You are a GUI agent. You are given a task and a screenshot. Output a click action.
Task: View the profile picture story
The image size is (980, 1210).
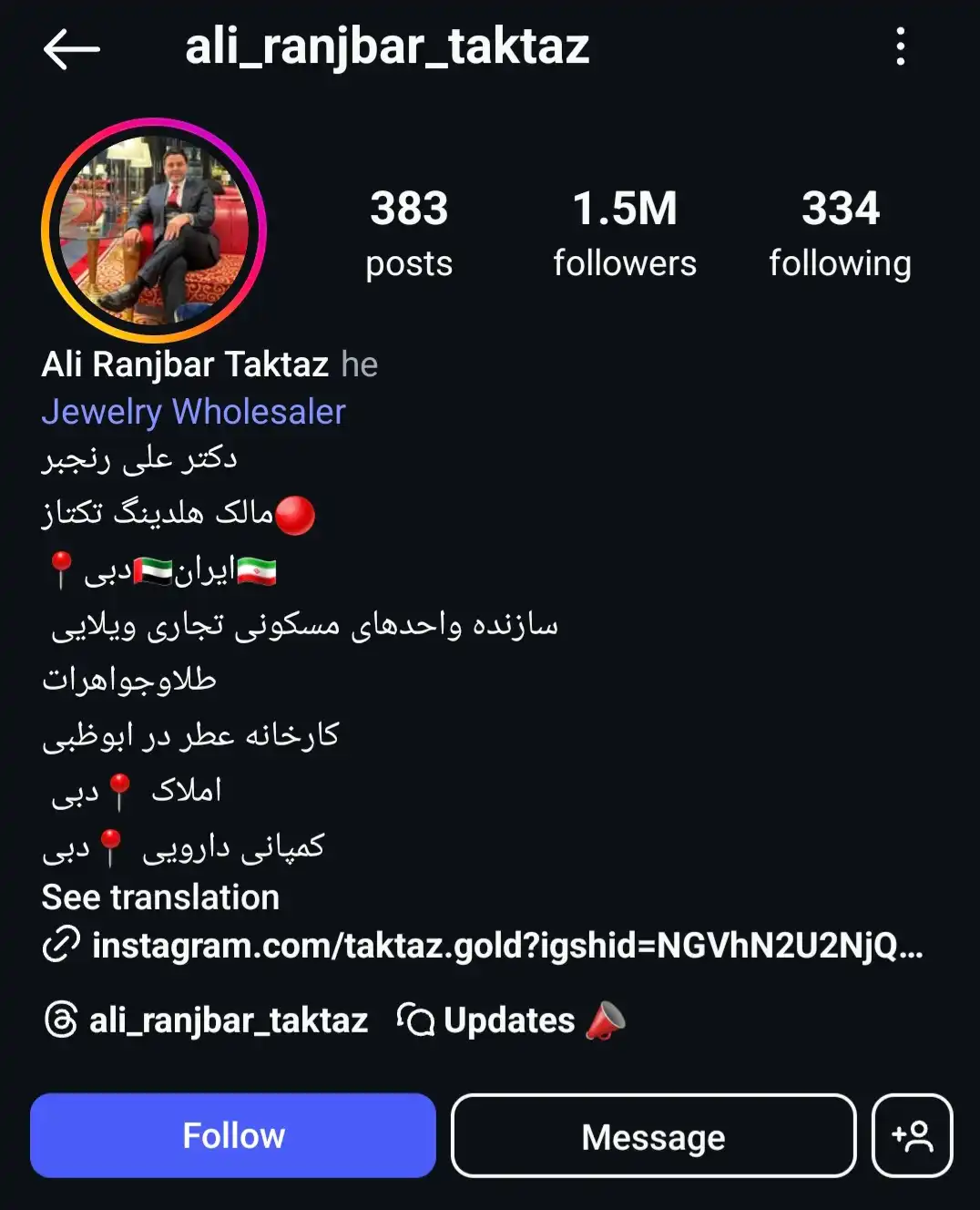pyautogui.click(x=154, y=230)
